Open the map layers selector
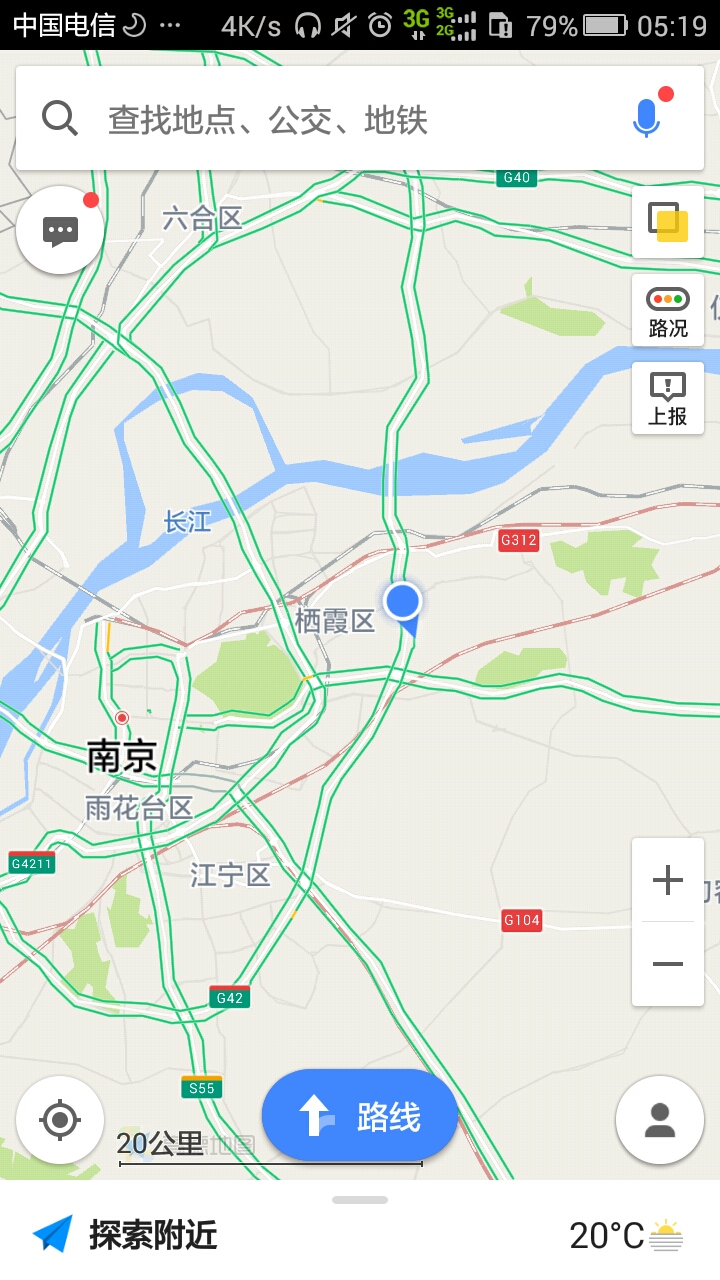The height and width of the screenshot is (1280, 720). tap(667, 222)
